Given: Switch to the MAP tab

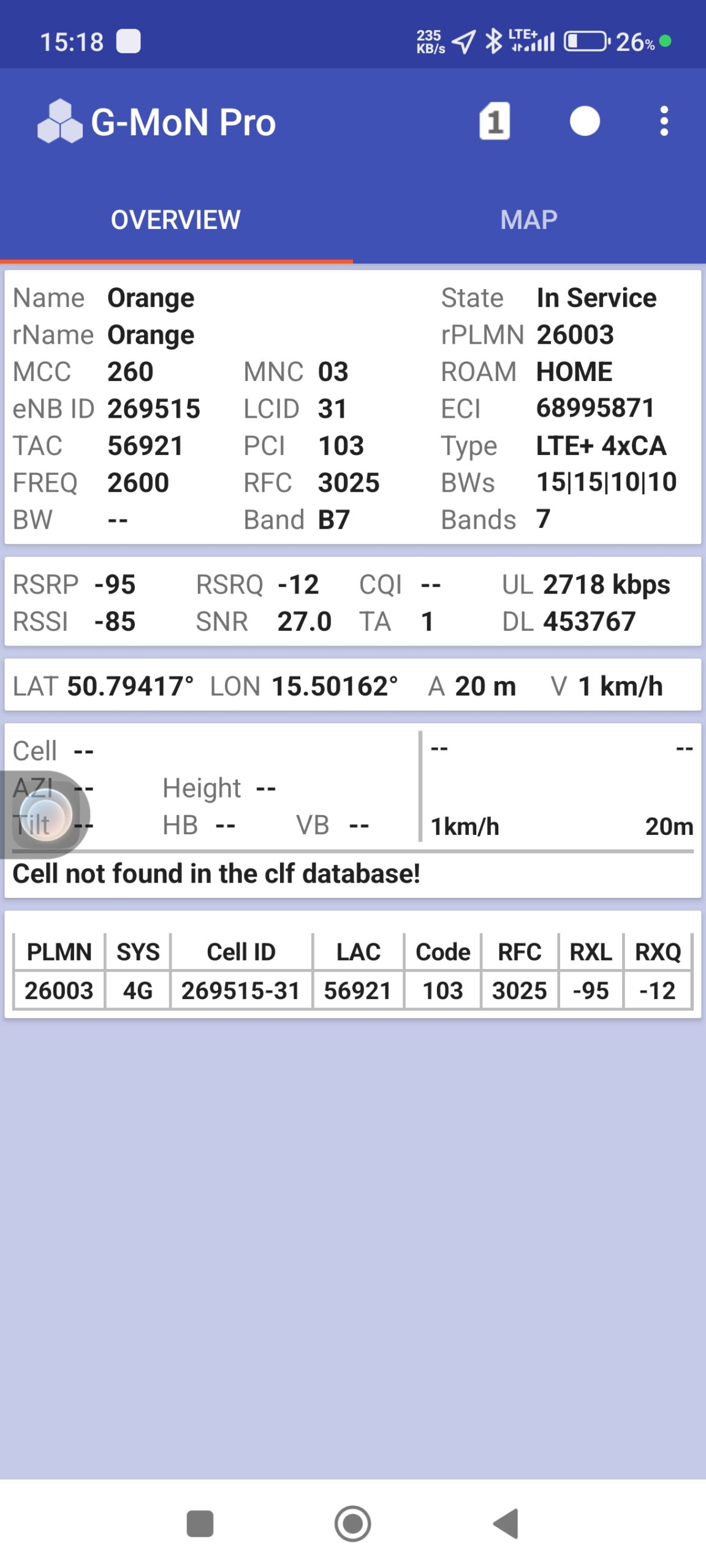Looking at the screenshot, I should coord(528,220).
